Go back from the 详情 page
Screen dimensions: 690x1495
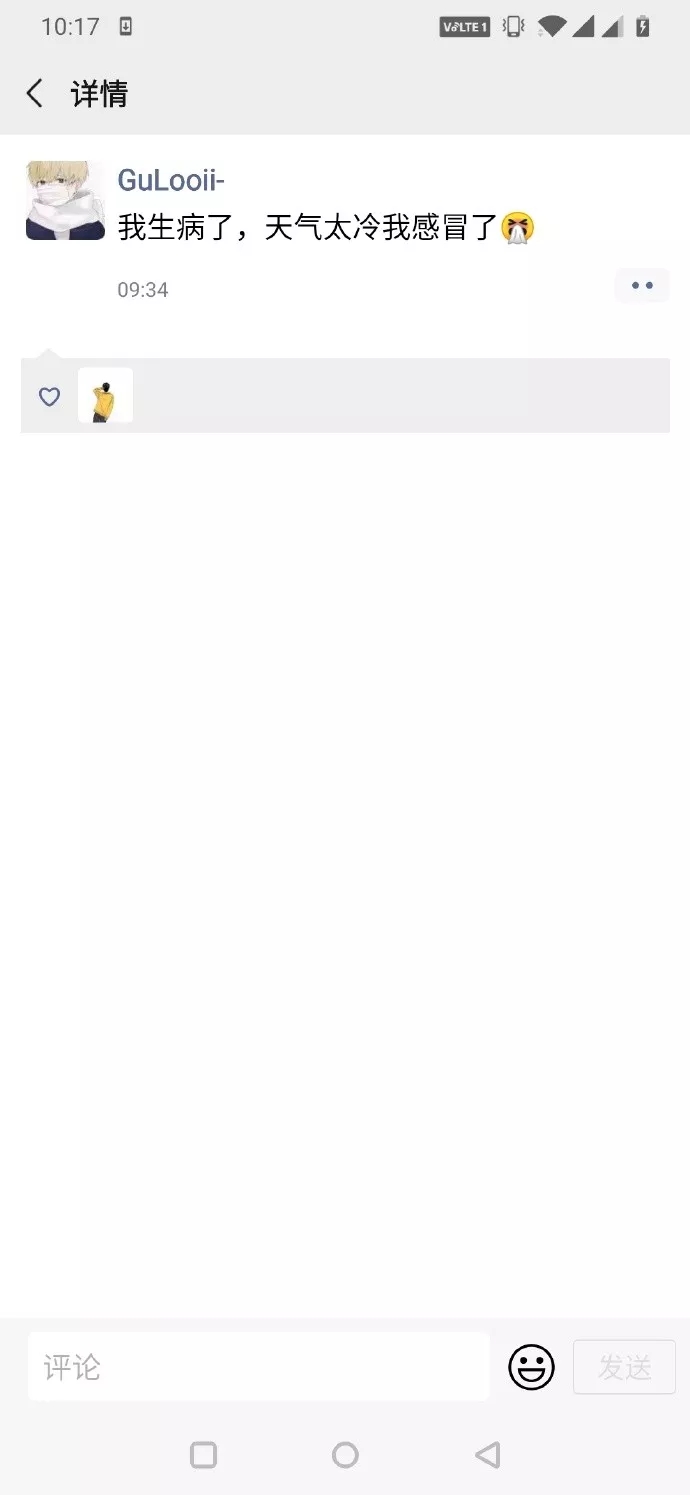tap(35, 94)
